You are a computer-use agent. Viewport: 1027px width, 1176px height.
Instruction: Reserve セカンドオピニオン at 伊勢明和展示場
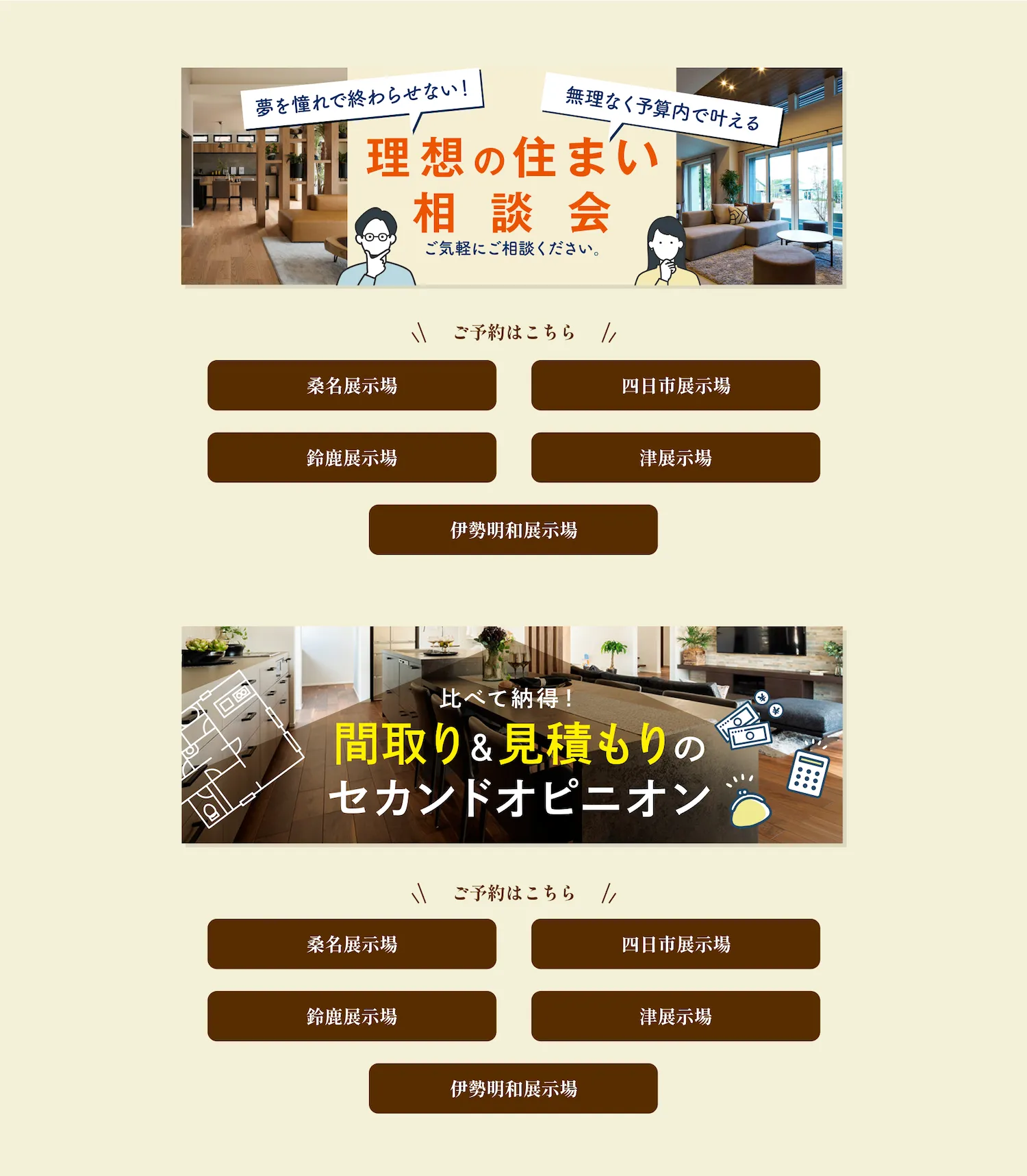click(513, 1088)
